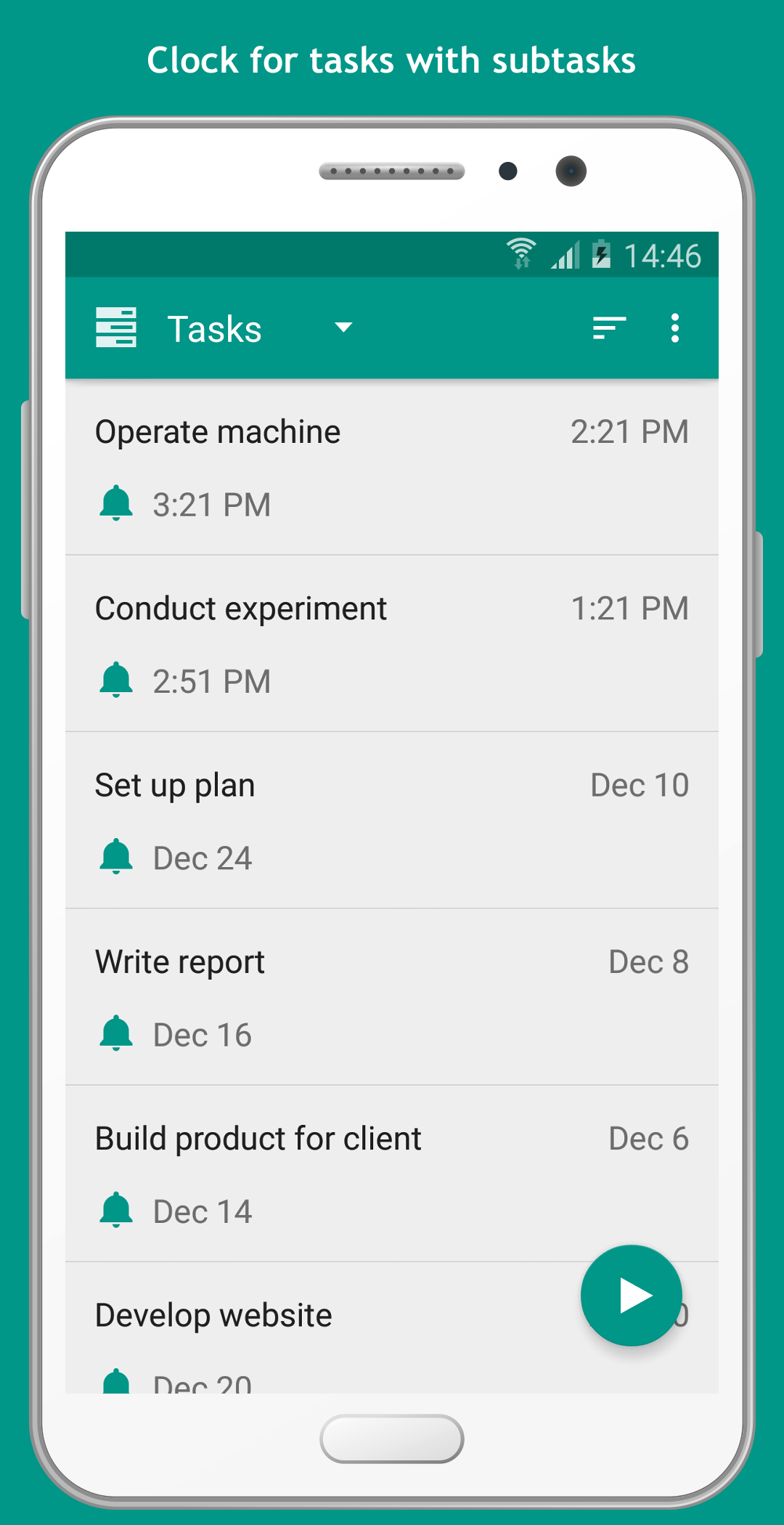Click the bell icon for Conduct experiment
Image resolution: width=784 pixels, height=1525 pixels.
(117, 679)
